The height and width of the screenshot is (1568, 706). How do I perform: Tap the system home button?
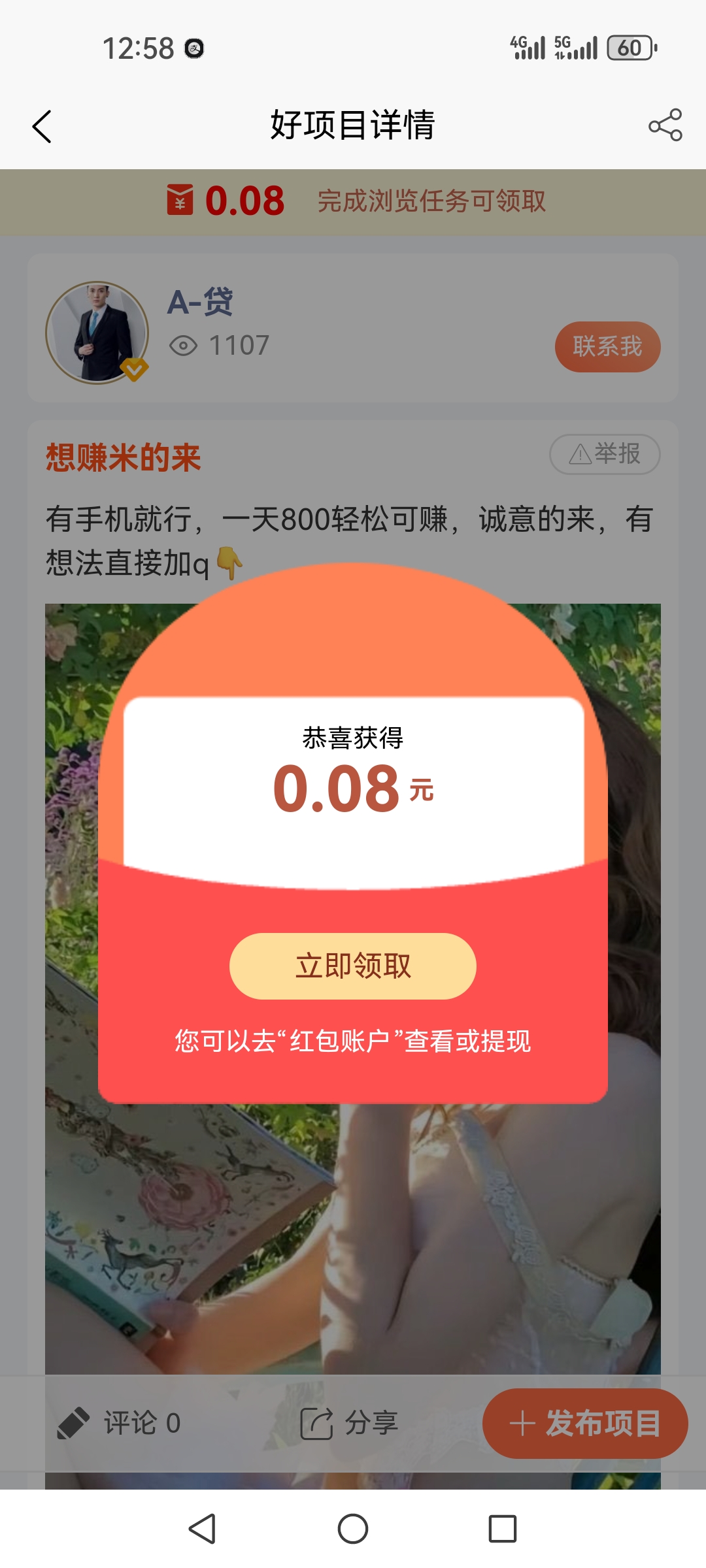[x=353, y=1529]
